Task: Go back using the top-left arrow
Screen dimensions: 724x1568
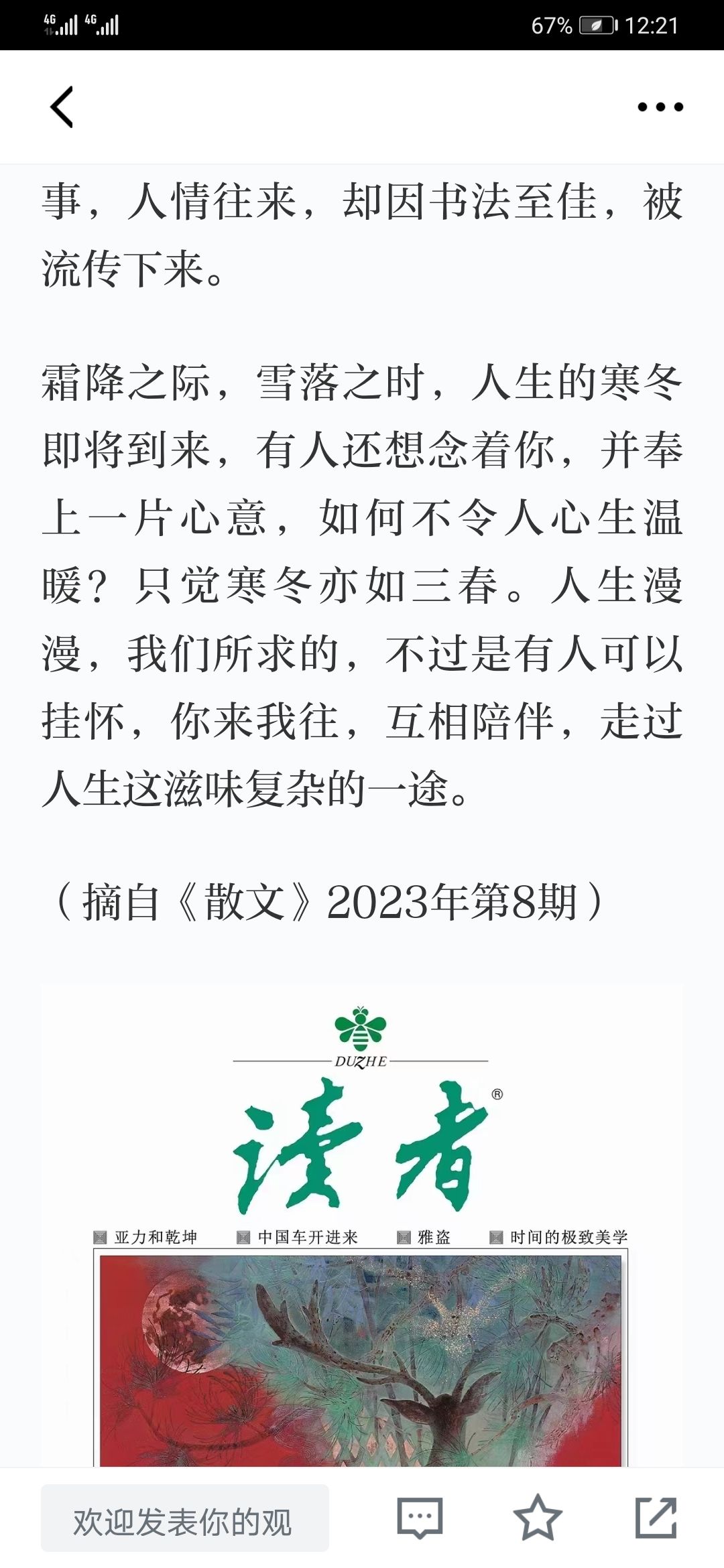Action: 62,107
